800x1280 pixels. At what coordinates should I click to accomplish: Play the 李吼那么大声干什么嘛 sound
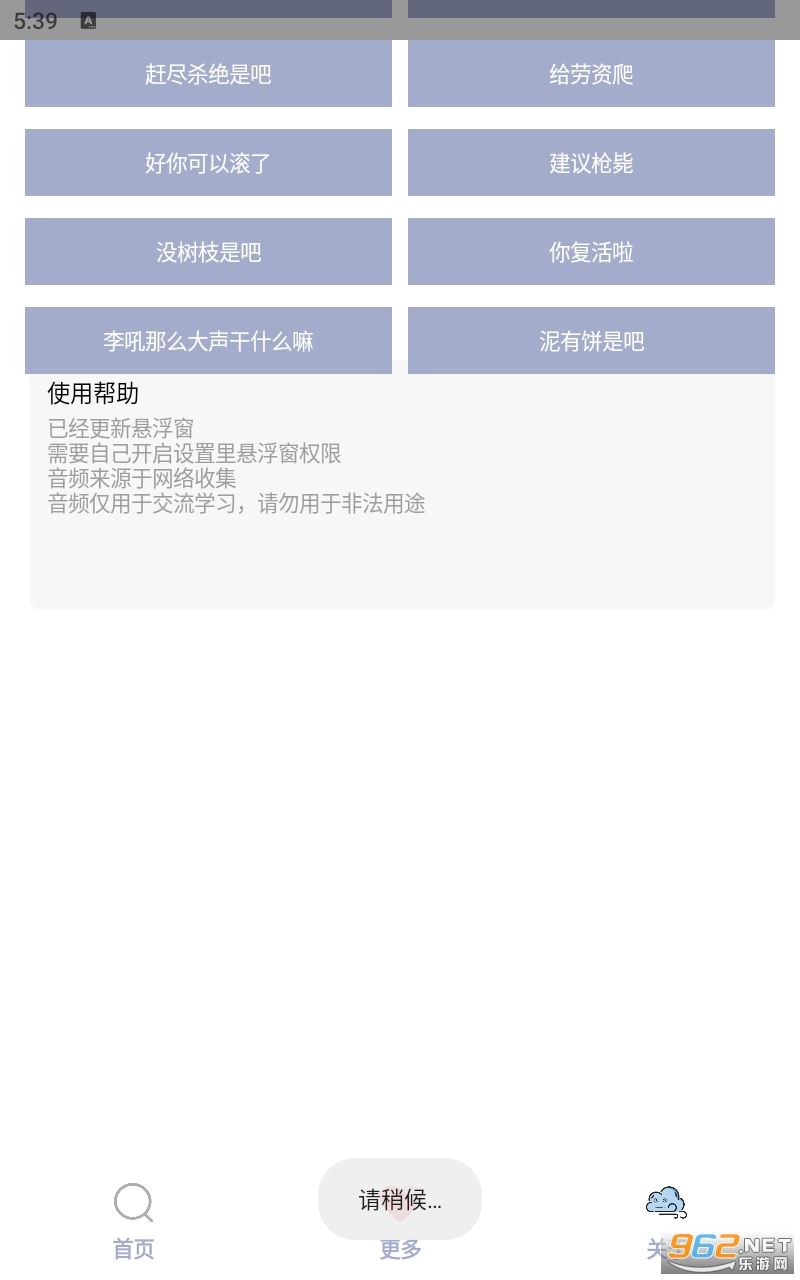point(208,341)
